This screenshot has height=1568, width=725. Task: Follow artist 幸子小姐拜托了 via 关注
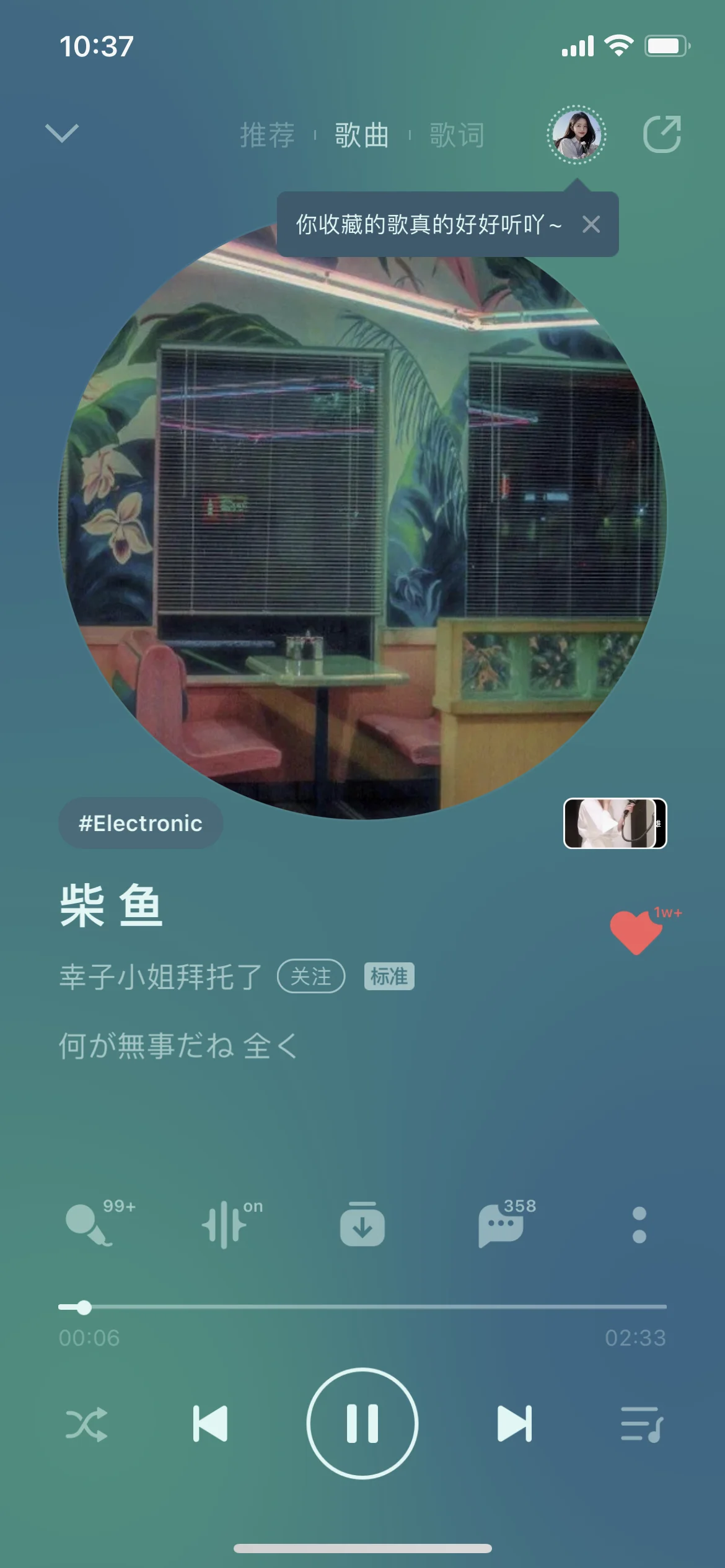[311, 977]
